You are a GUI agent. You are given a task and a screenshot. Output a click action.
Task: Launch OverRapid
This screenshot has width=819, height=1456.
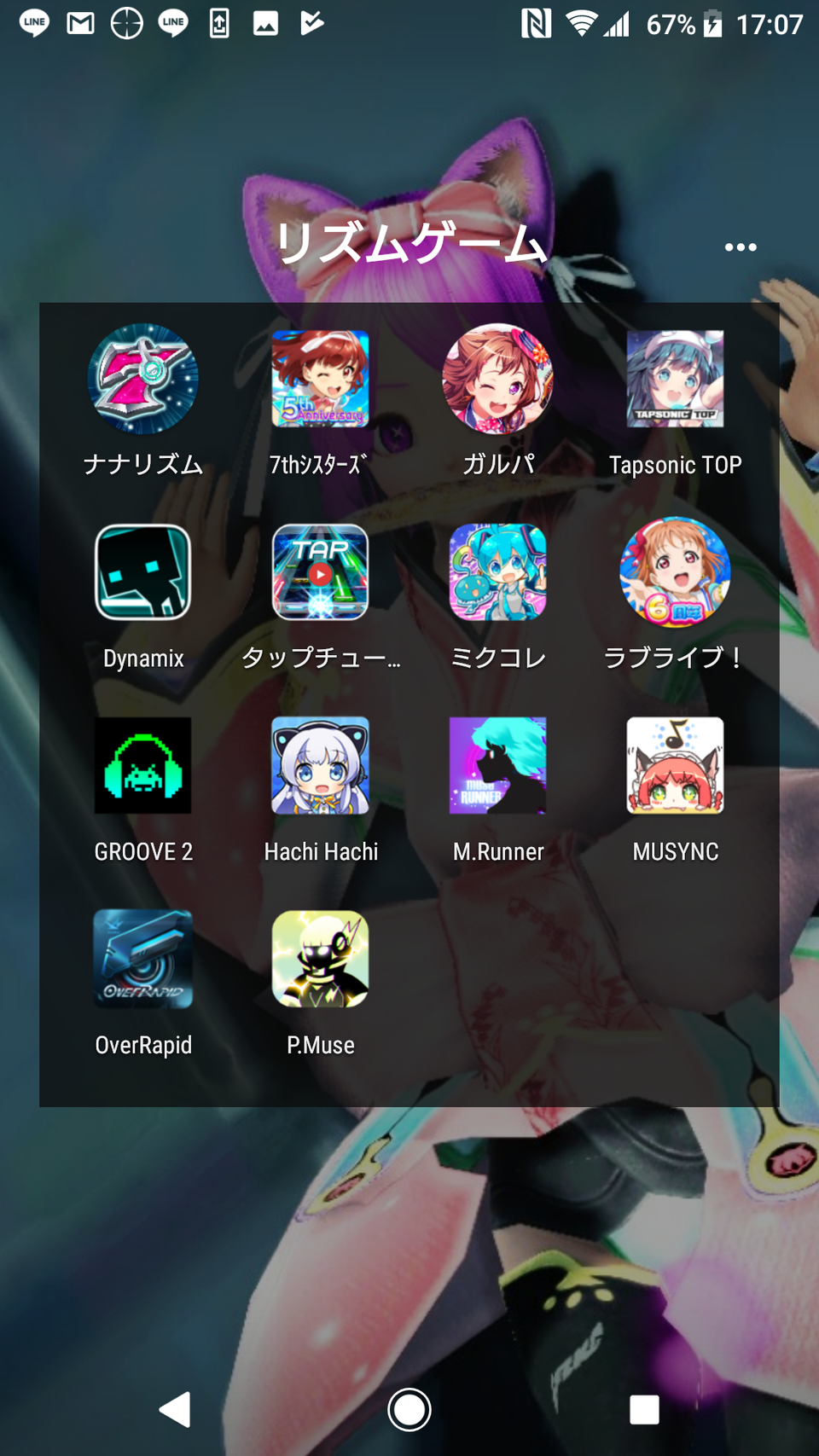(143, 959)
